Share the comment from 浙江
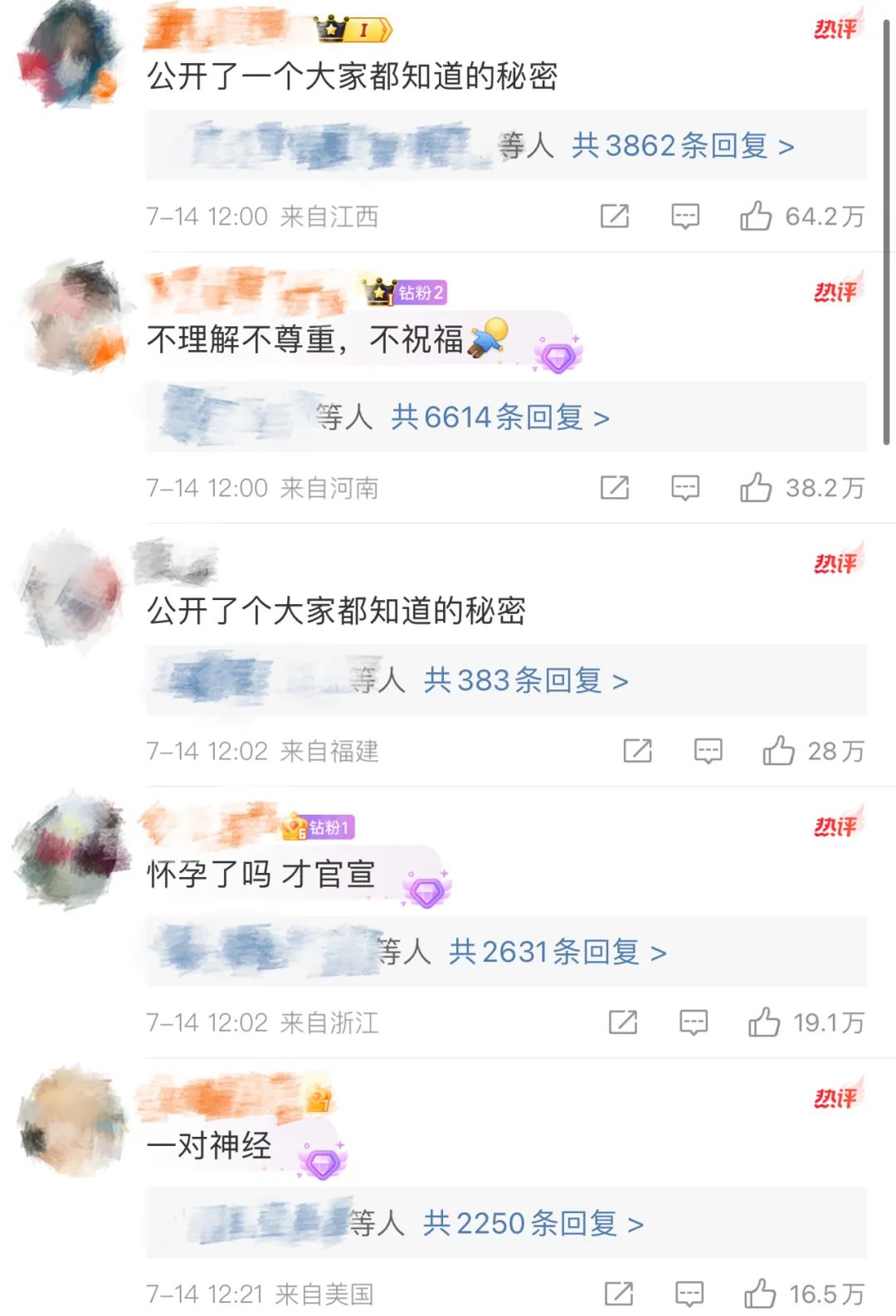The width and height of the screenshot is (896, 1316). pyautogui.click(x=623, y=1022)
